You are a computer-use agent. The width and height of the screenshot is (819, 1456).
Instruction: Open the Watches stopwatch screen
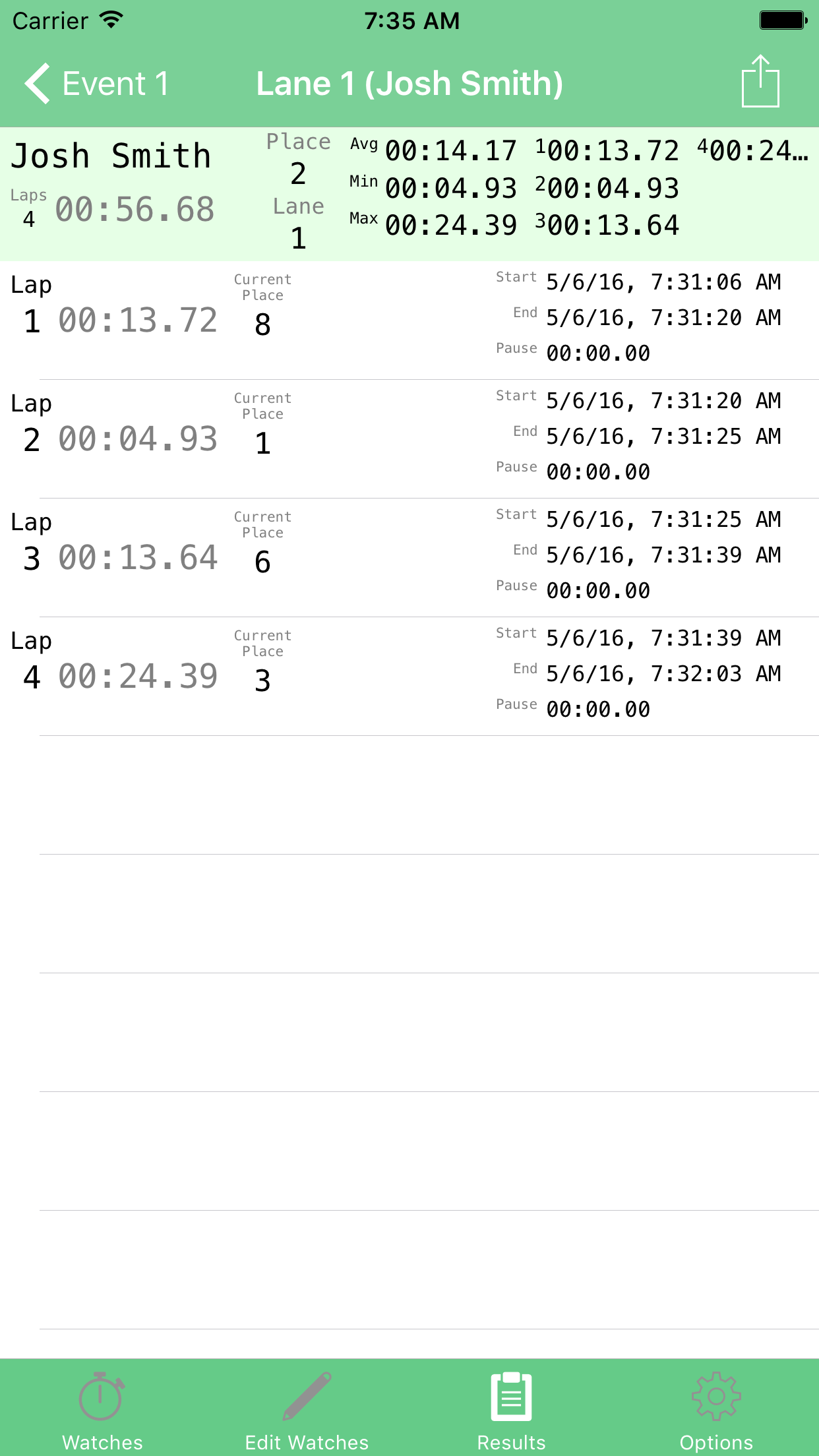[x=102, y=1405]
